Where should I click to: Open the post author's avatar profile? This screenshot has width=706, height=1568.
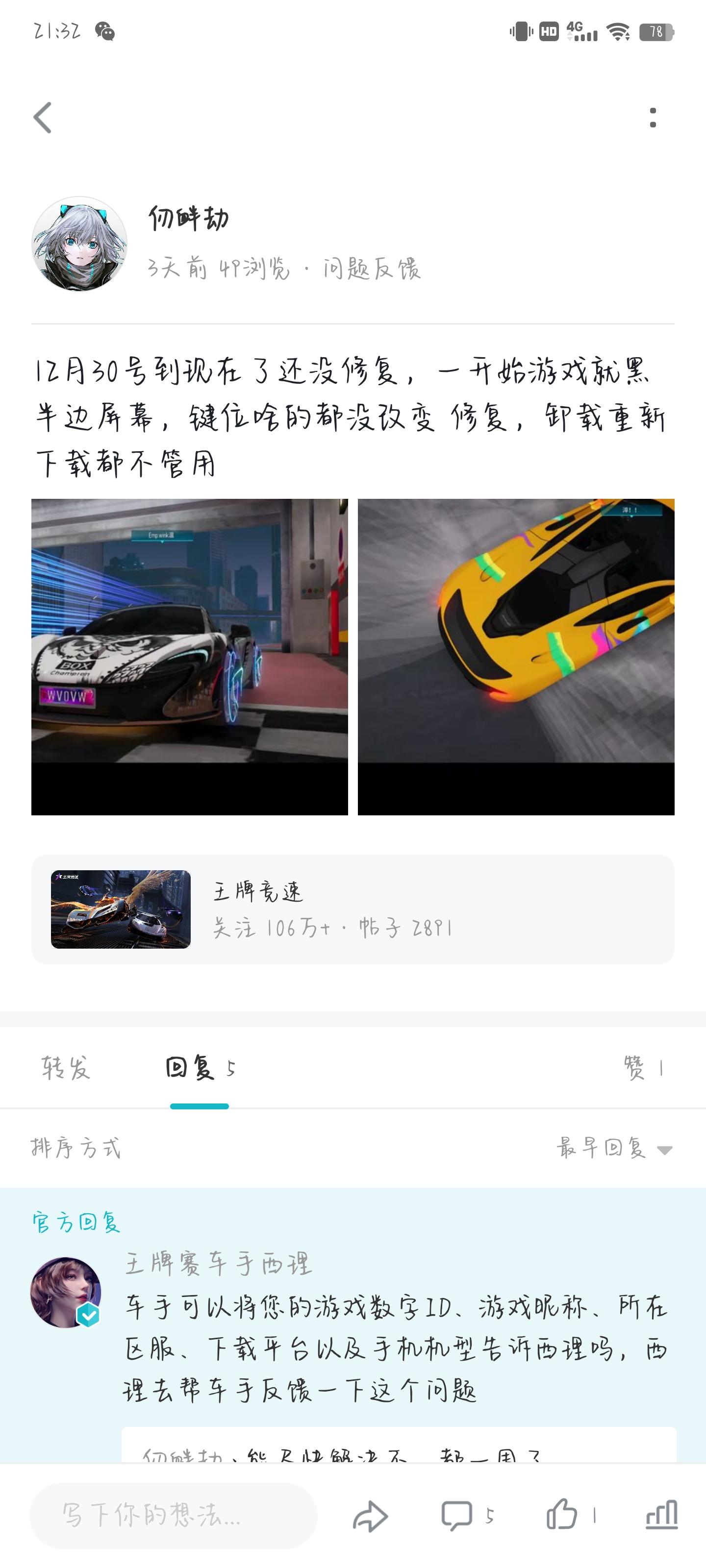(x=79, y=244)
